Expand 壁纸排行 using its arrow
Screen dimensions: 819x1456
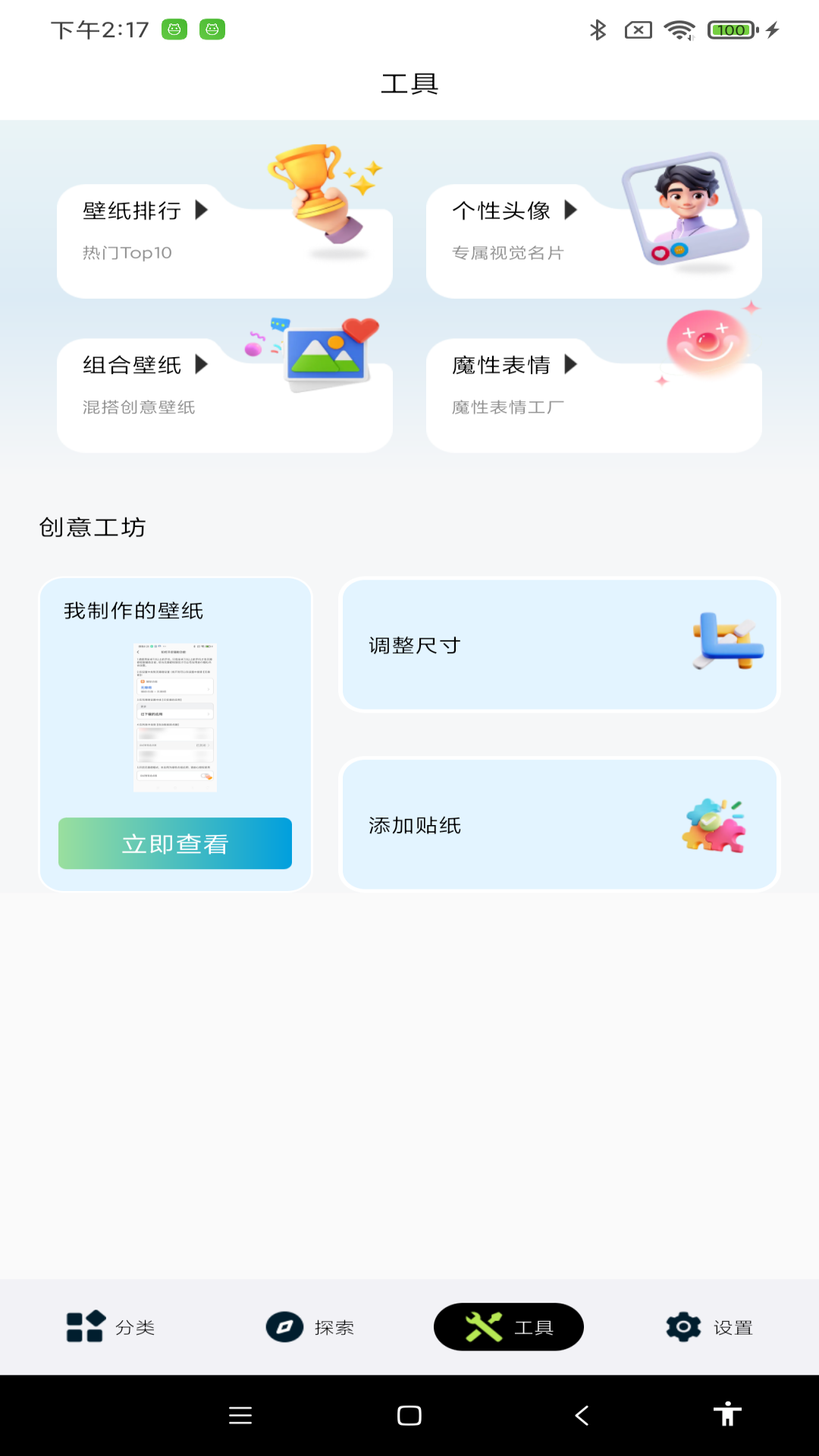pos(202,212)
